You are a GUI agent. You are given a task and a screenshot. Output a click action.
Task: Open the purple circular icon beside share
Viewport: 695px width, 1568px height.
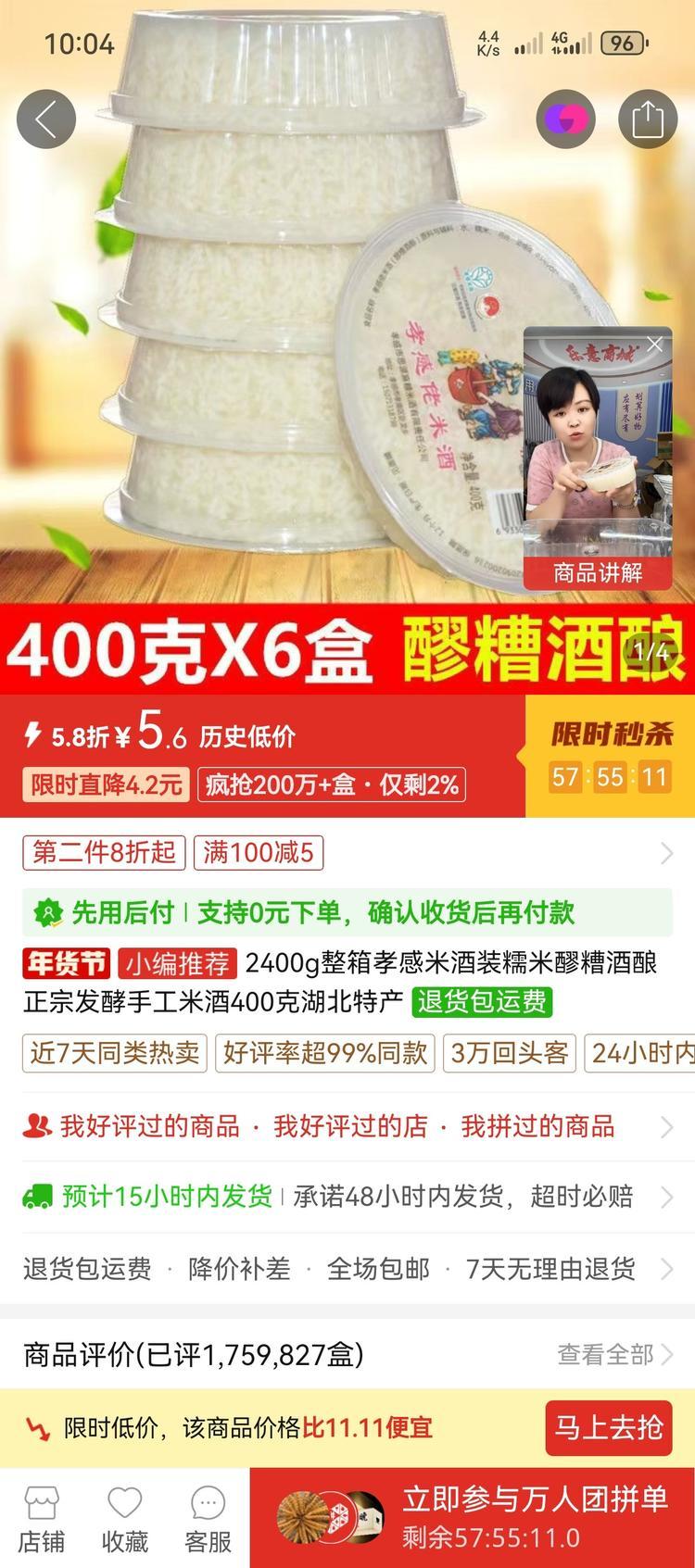tap(565, 119)
